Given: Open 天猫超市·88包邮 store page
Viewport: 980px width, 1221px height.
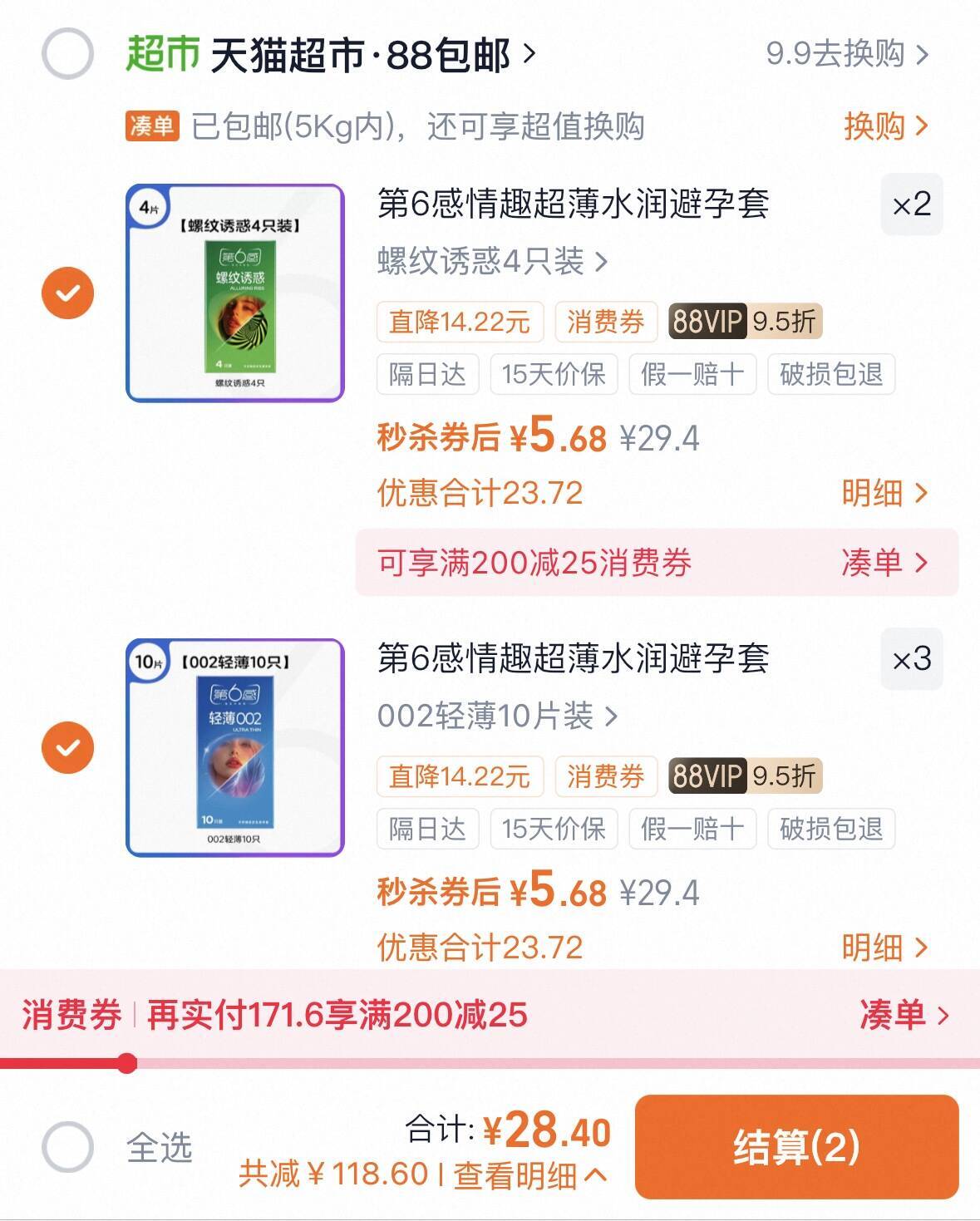Looking at the screenshot, I should 372,55.
